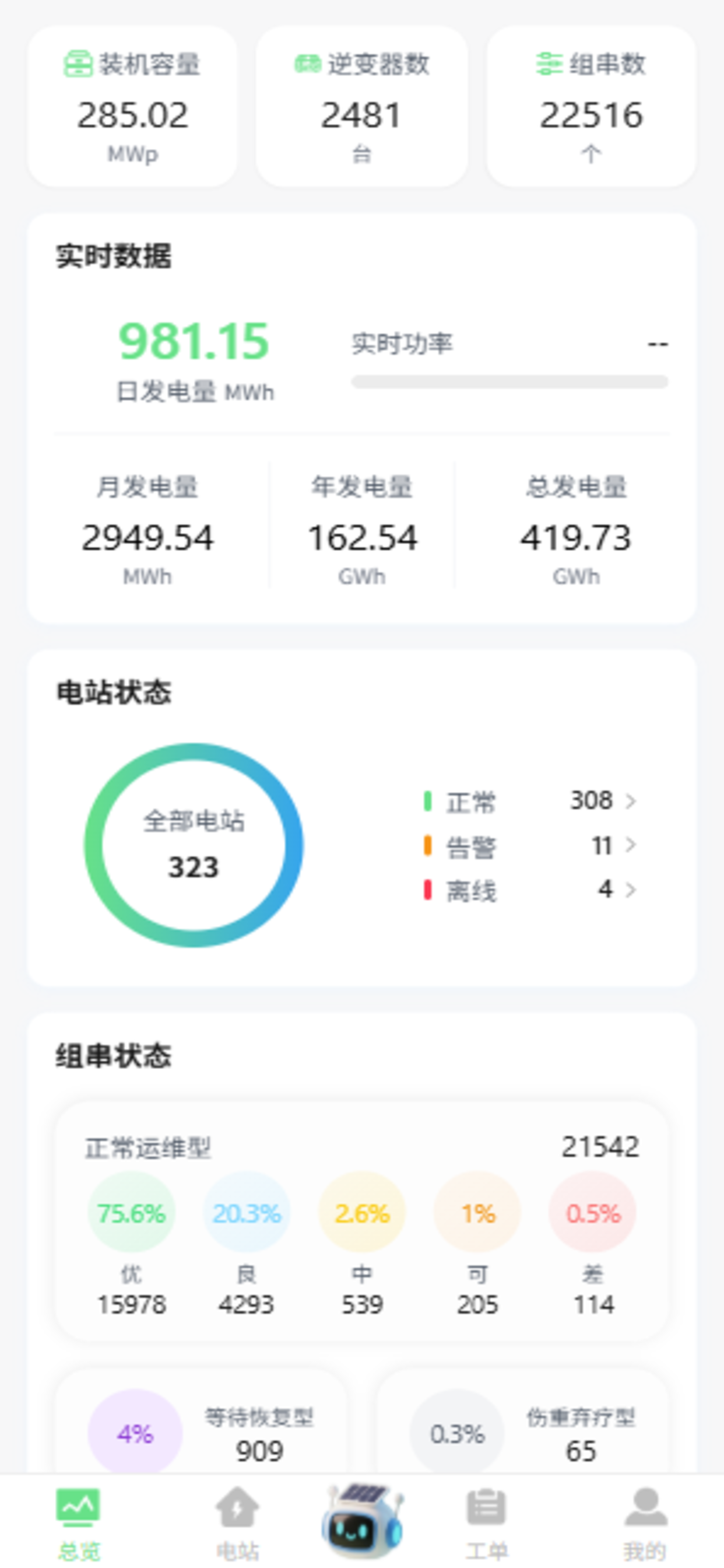The image size is (724, 1568).
Task: Toggle the orange 告警 status indicator
Action: 427,846
